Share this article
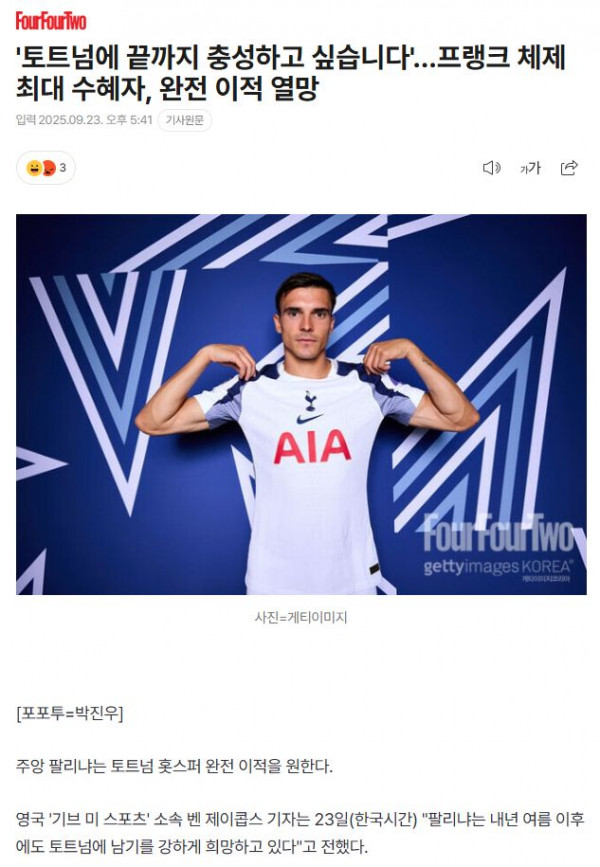The height and width of the screenshot is (867, 600). tap(569, 168)
